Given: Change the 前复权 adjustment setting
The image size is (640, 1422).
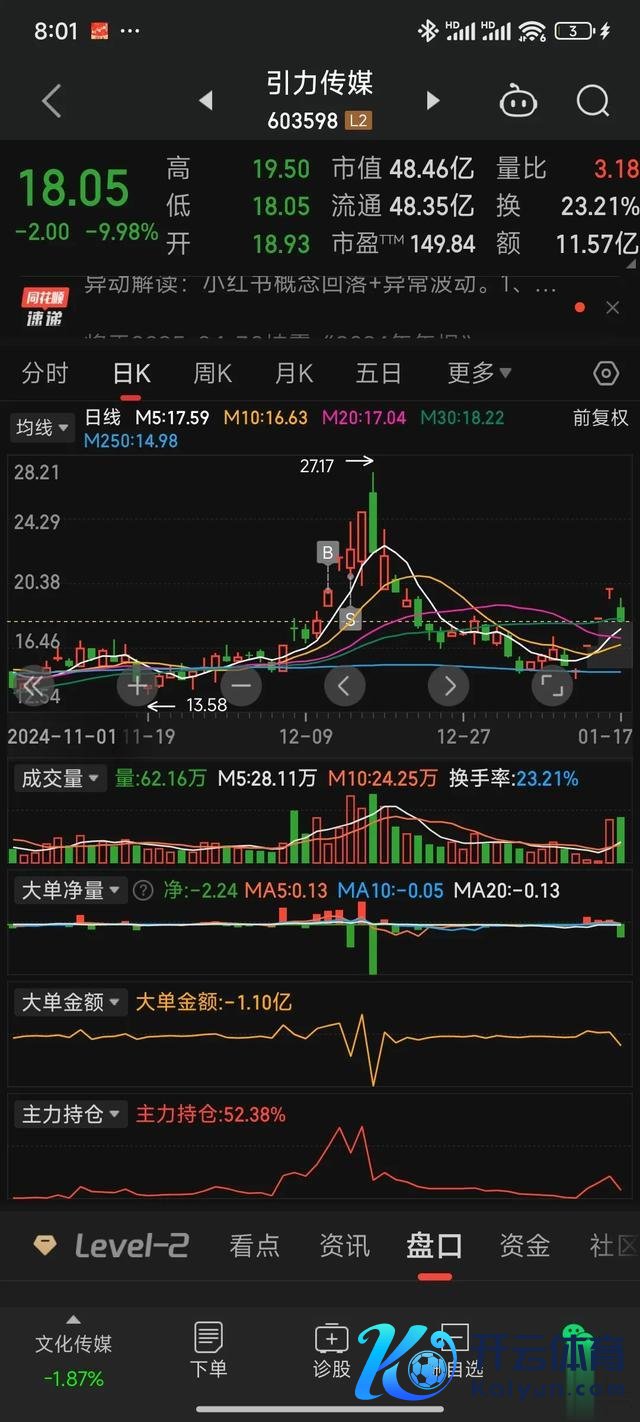Looking at the screenshot, I should (600, 418).
